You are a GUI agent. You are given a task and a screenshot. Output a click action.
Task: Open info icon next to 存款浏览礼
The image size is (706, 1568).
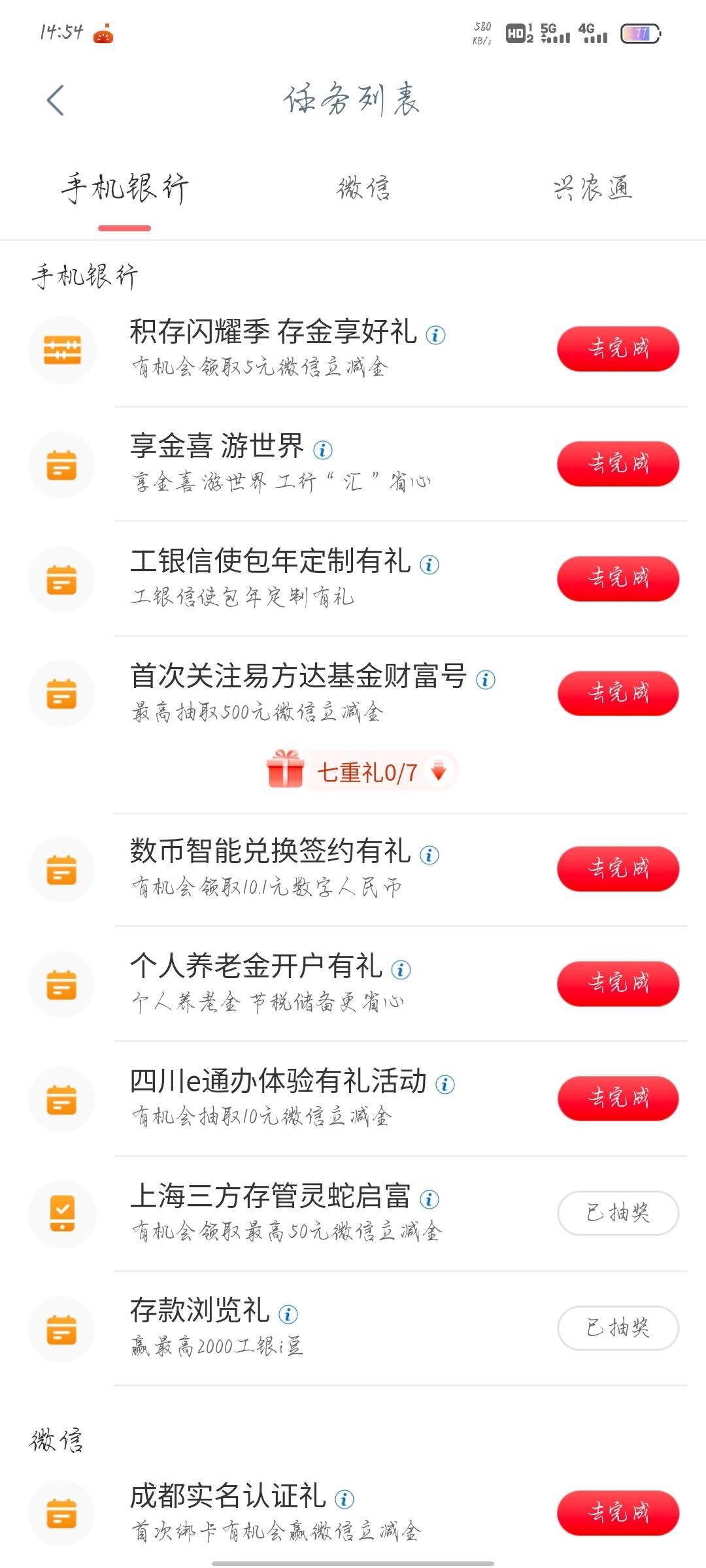click(288, 1313)
